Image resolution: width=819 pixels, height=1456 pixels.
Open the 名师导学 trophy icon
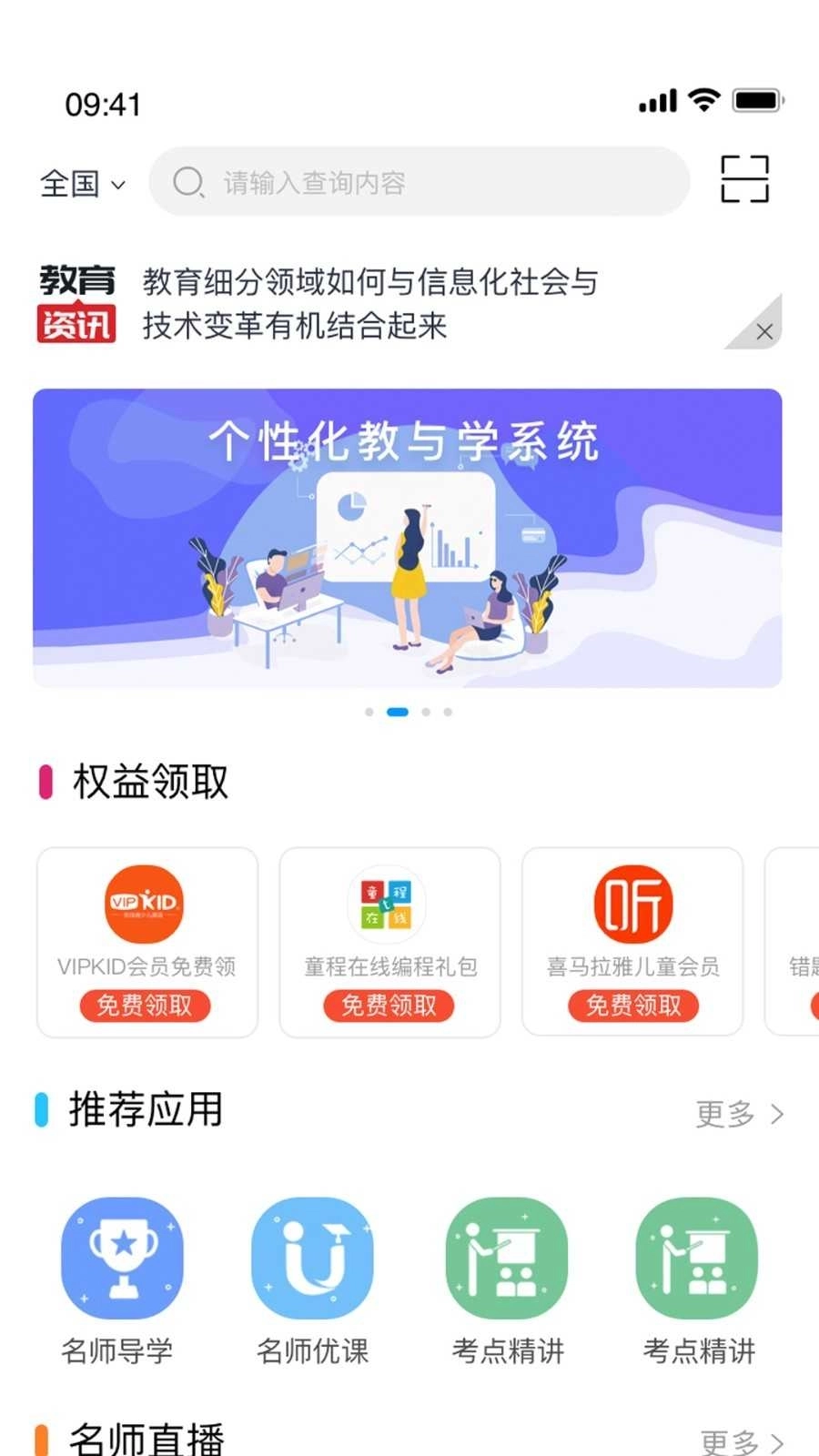click(x=123, y=1257)
